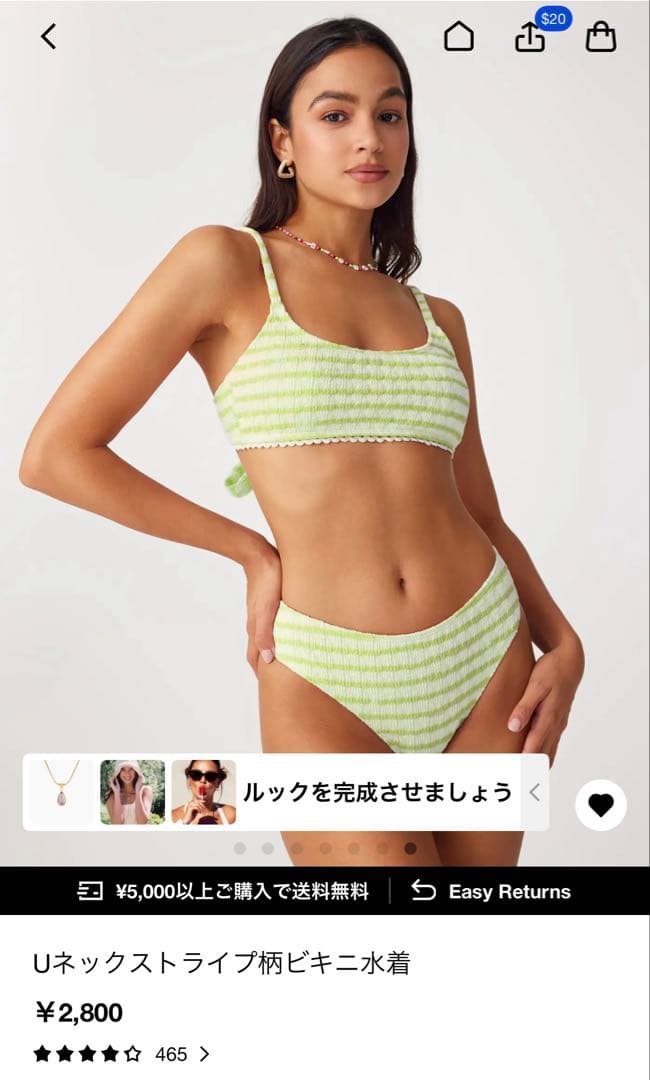The image size is (650, 1080).
Task: Open the 465 customer reviews
Action: click(170, 1053)
